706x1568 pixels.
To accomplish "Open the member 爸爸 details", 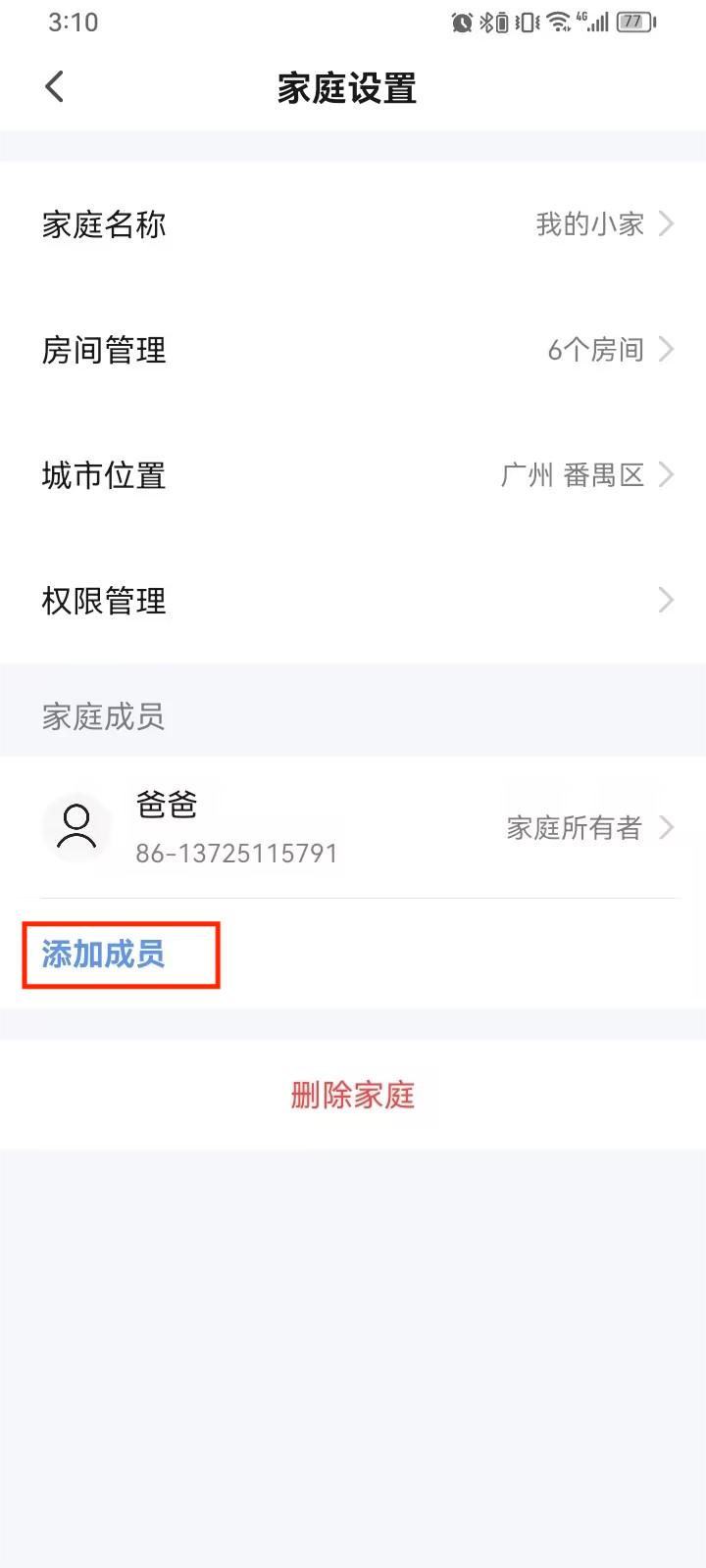I will click(x=353, y=828).
